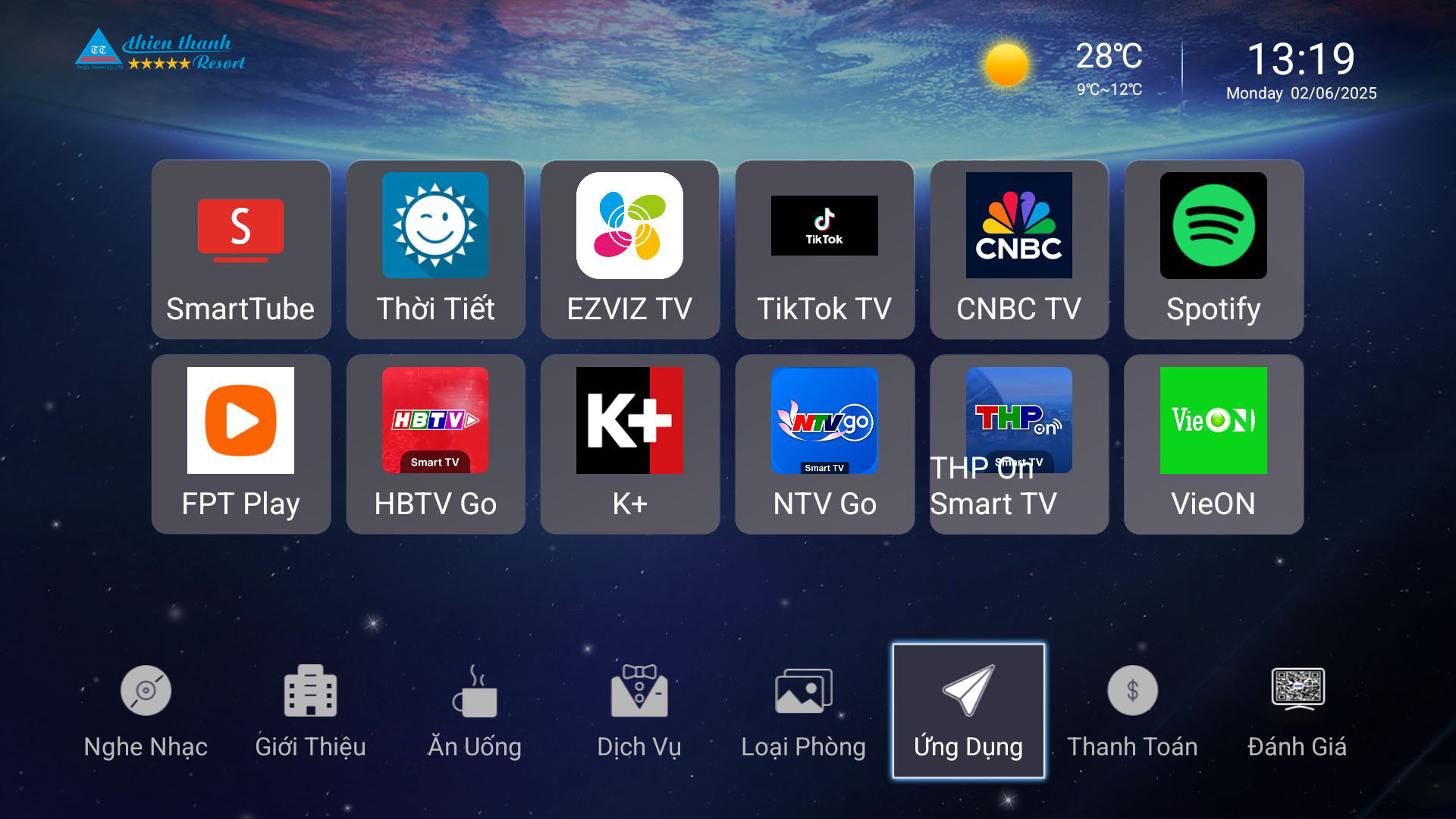
Task: Open the K+ app
Action: pos(629,444)
